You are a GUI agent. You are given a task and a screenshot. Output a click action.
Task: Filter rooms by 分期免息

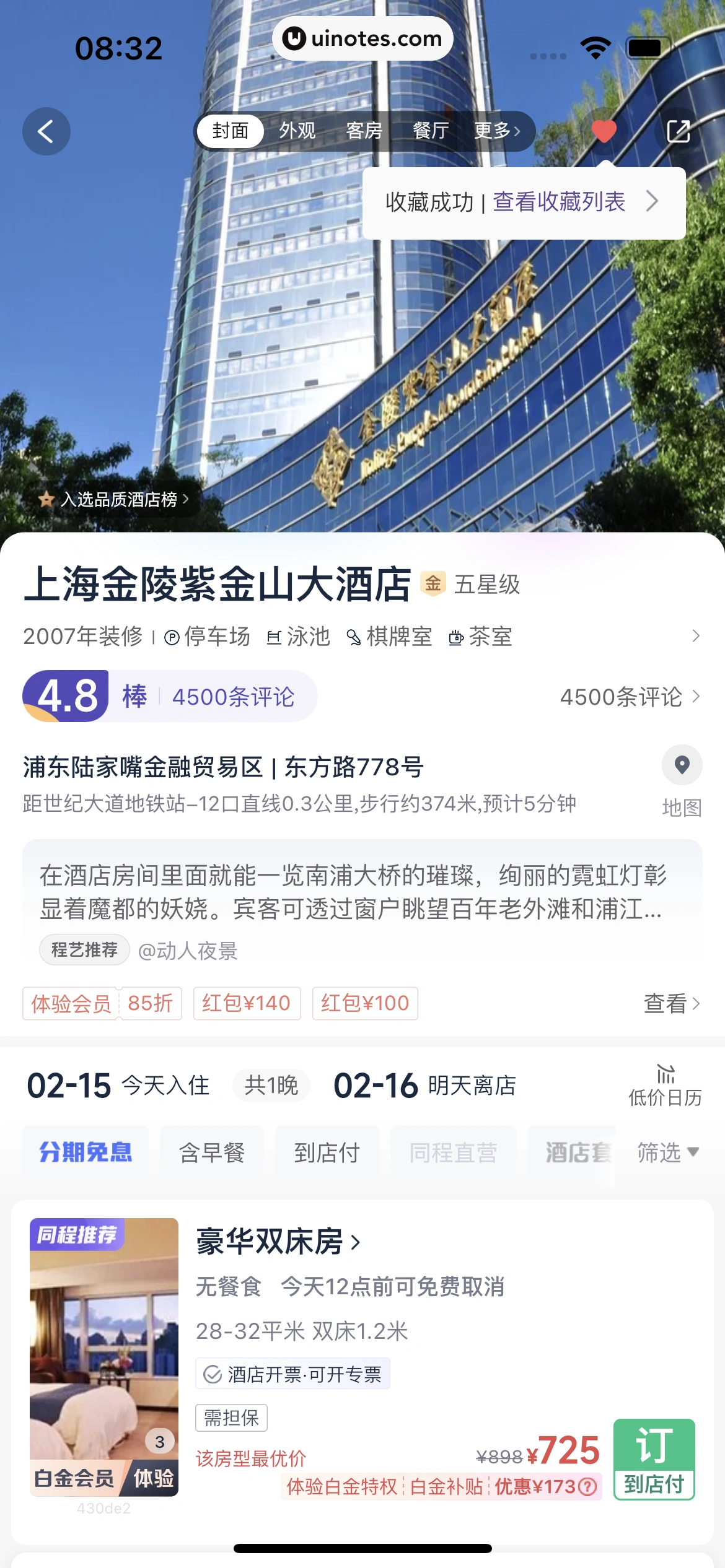[x=86, y=1152]
